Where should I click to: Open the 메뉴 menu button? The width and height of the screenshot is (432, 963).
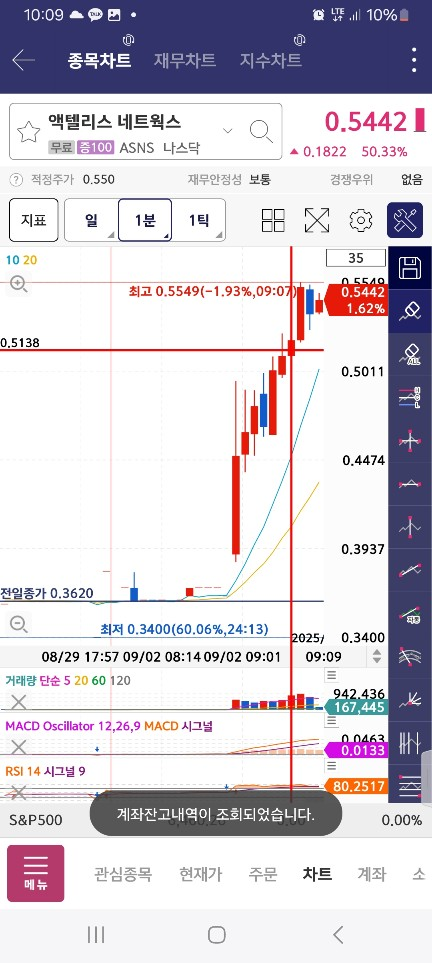(x=36, y=873)
